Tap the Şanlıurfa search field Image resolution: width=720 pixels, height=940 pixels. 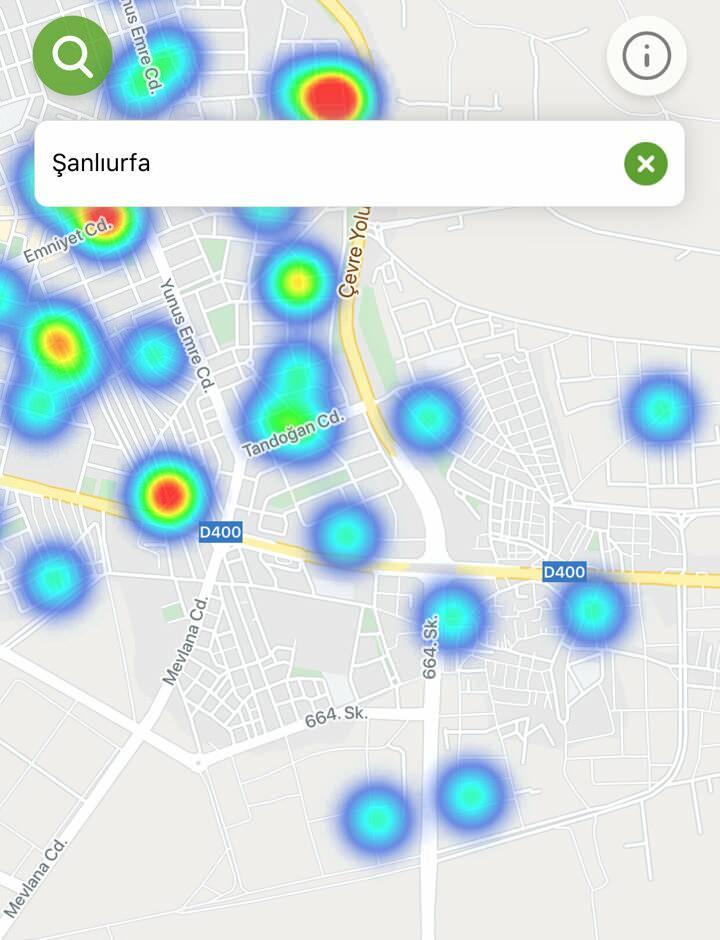coord(320,163)
